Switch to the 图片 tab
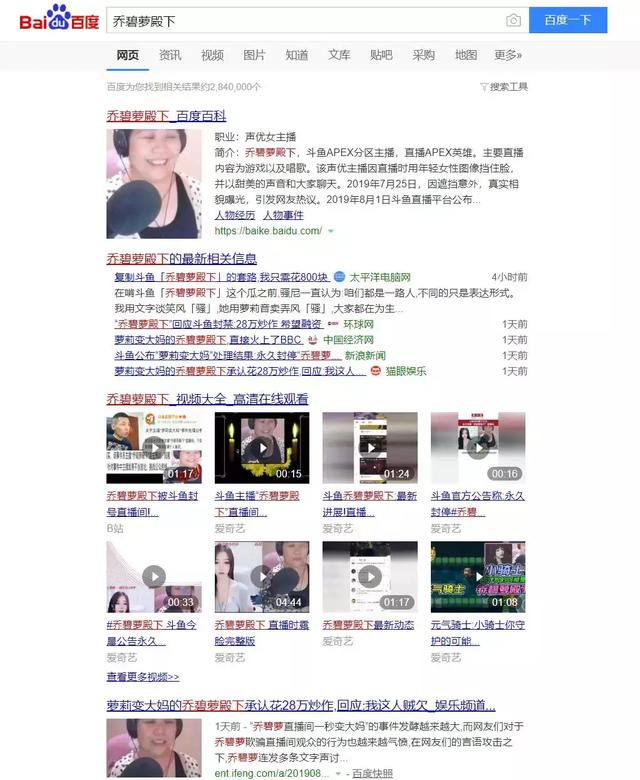Screen dimensions: 640x780 (255, 55)
